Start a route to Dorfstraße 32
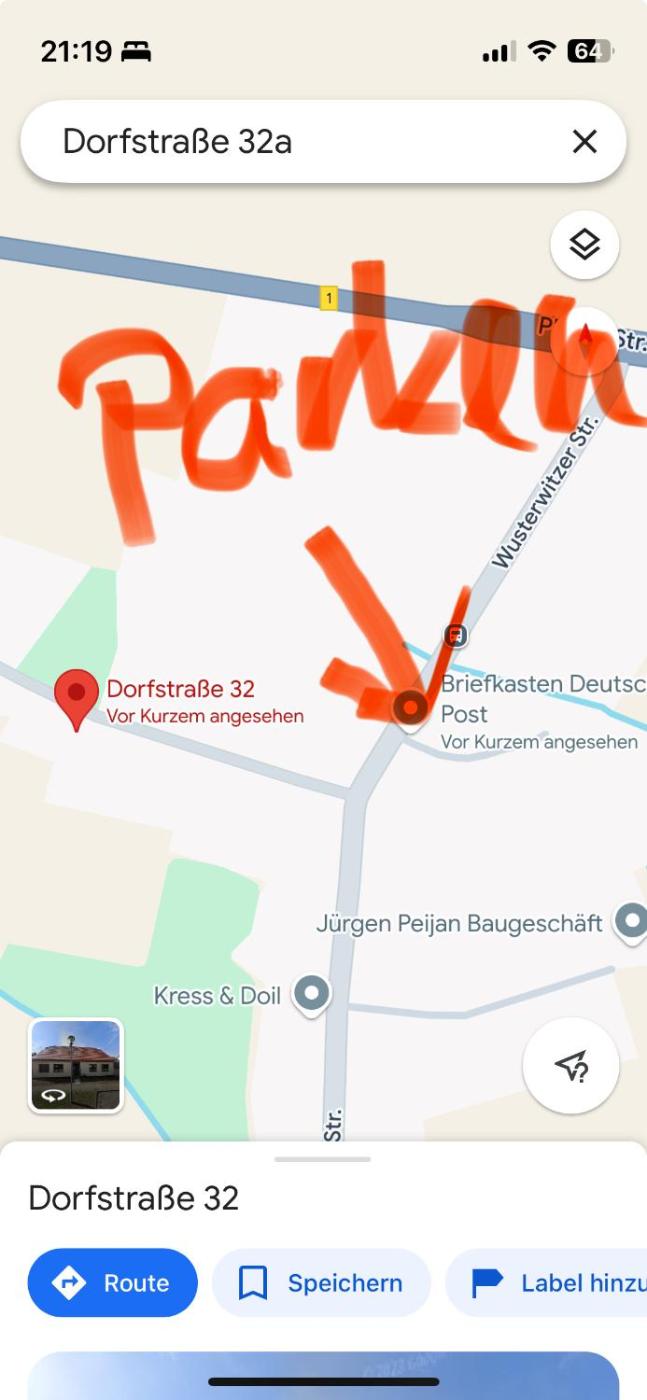647x1400 pixels. (x=112, y=1283)
